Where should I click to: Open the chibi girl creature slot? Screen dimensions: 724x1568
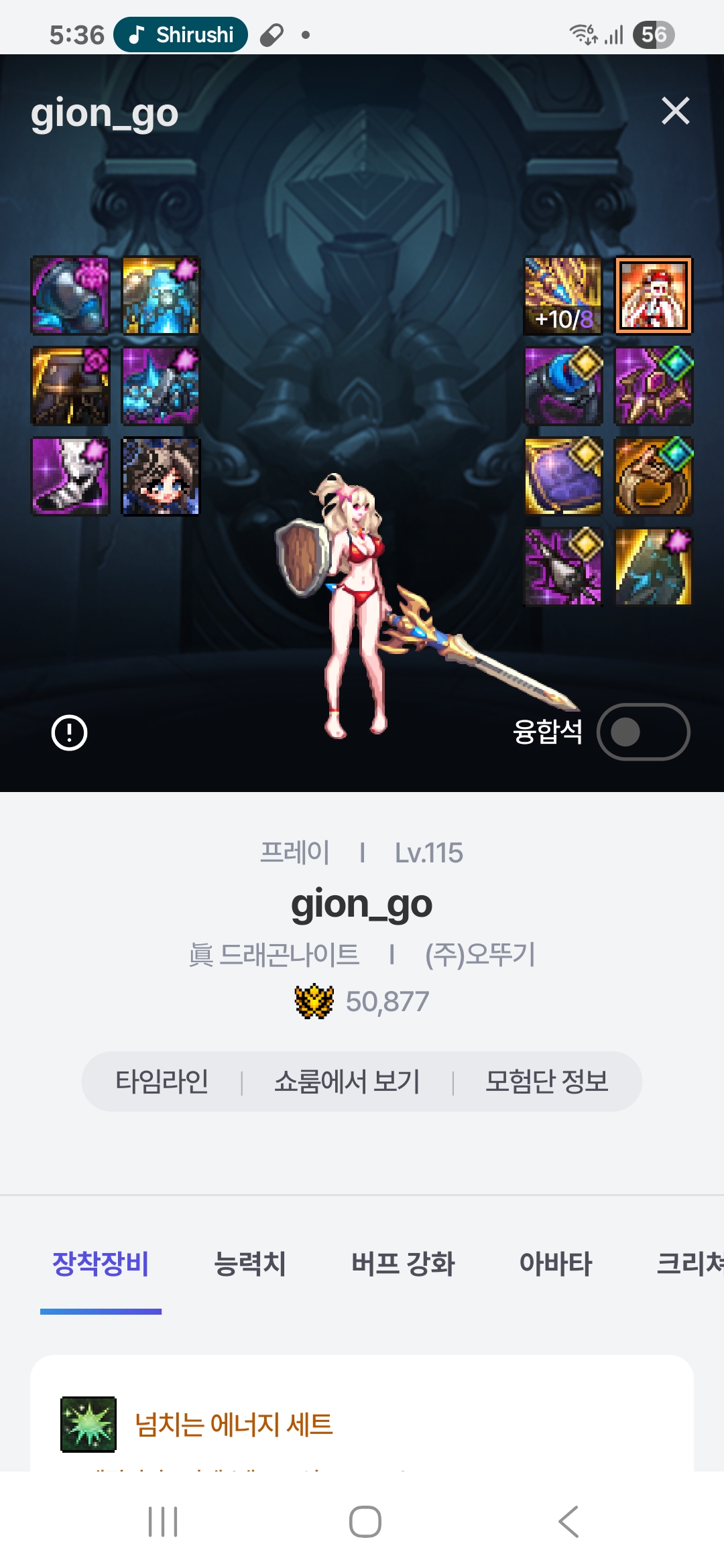point(160,476)
